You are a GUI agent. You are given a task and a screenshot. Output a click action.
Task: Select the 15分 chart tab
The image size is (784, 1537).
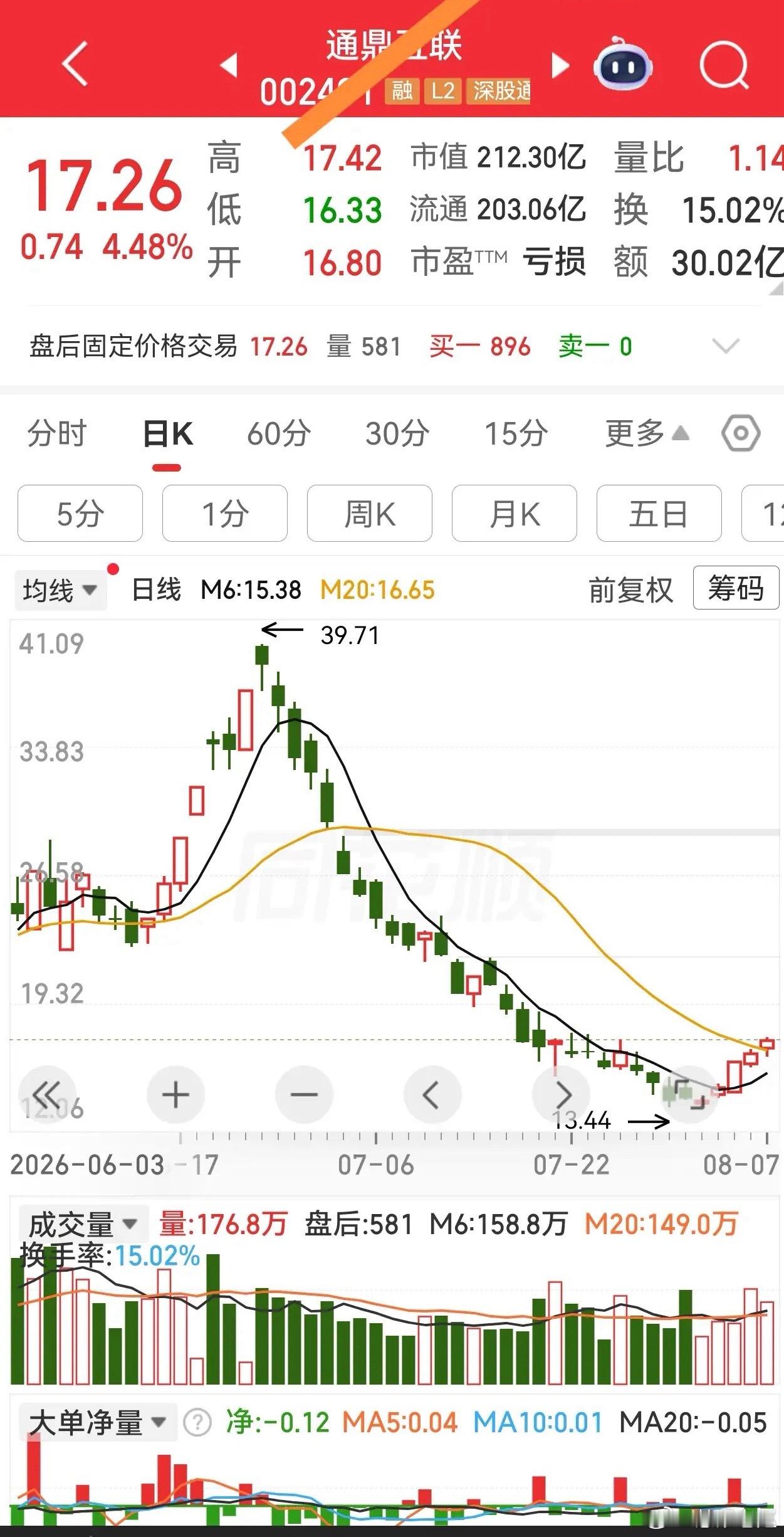[516, 433]
